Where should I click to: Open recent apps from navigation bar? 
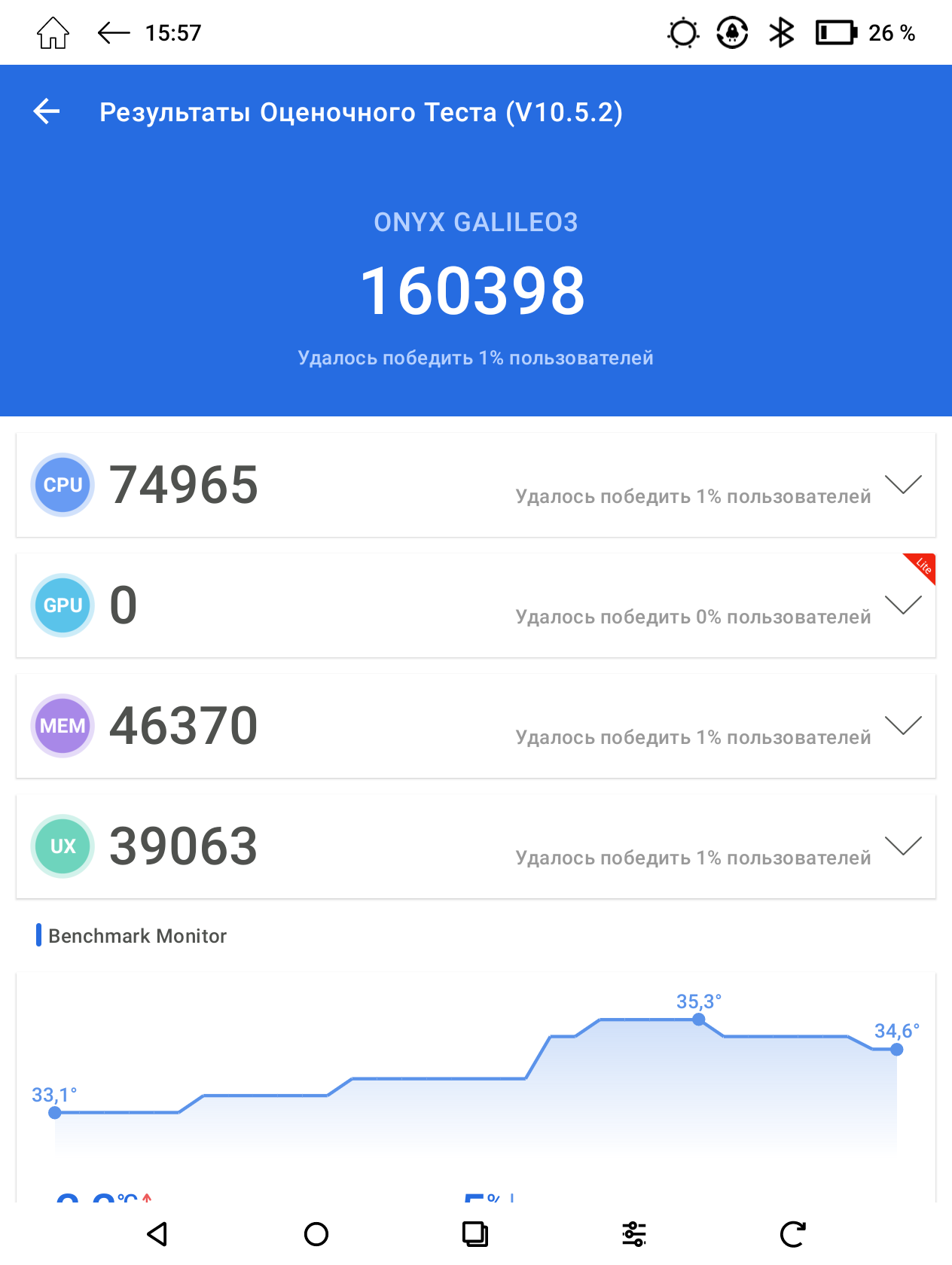click(475, 1234)
